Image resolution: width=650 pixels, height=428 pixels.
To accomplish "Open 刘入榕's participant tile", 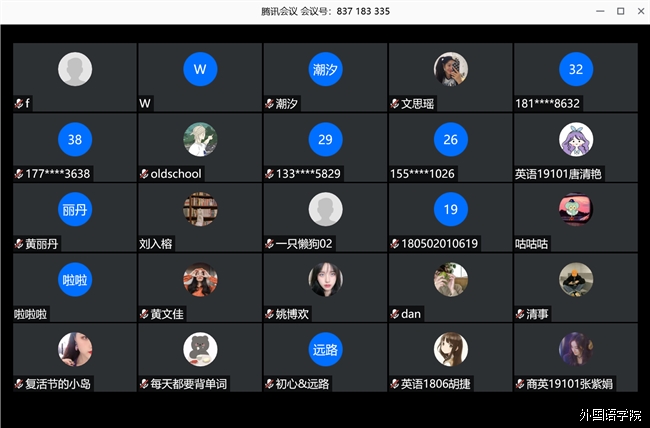I will click(x=200, y=216).
